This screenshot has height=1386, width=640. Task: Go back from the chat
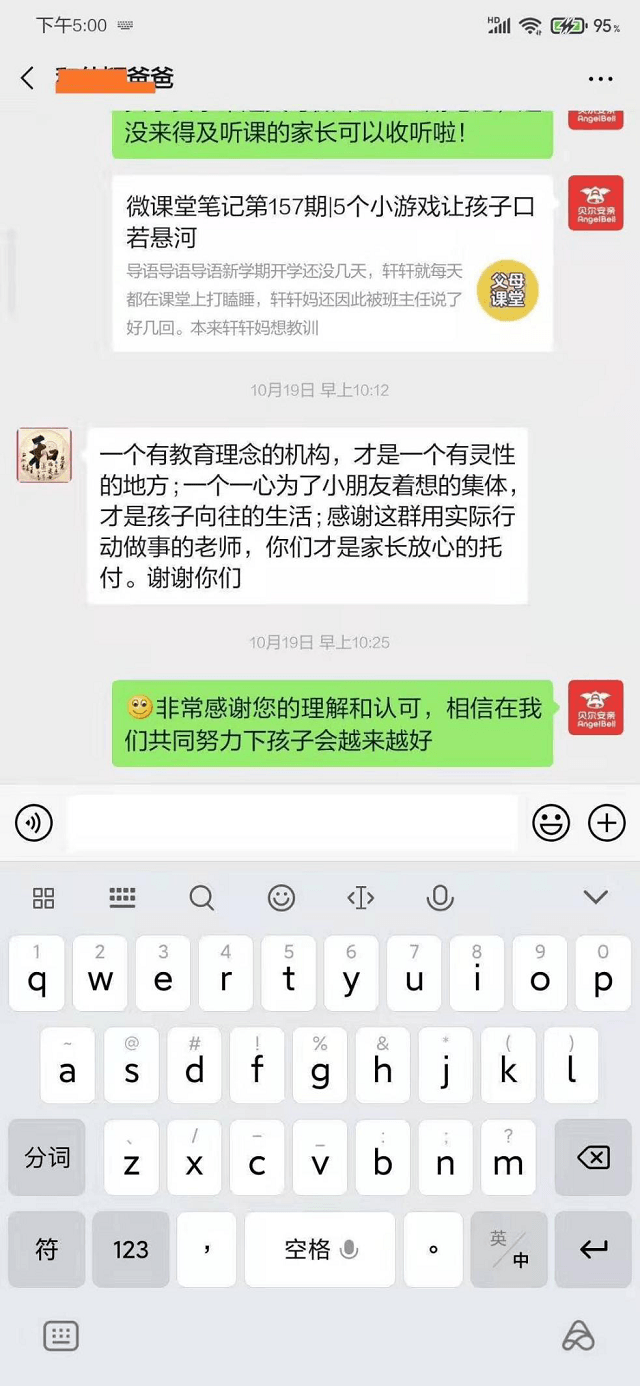click(27, 78)
